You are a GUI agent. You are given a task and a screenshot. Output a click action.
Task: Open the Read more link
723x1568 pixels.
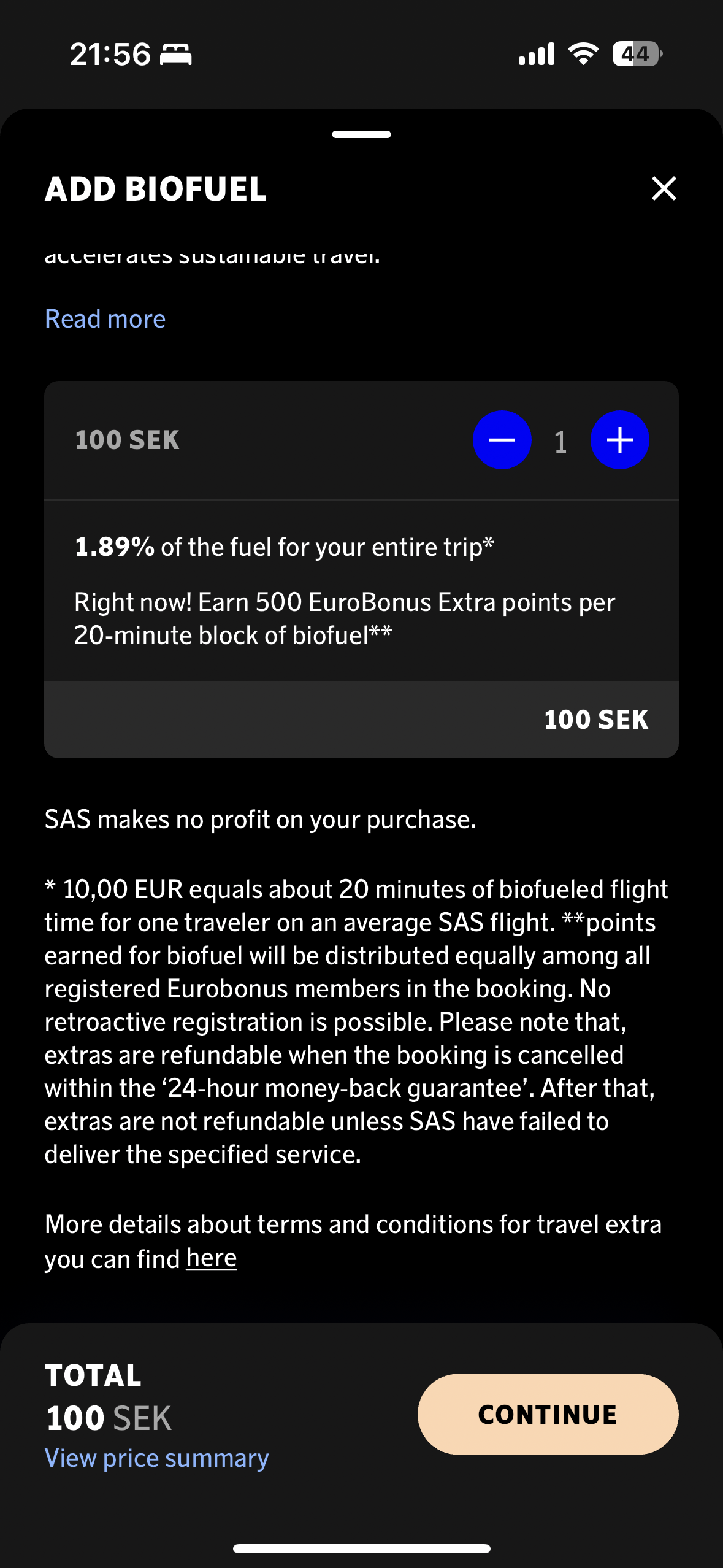tap(105, 319)
